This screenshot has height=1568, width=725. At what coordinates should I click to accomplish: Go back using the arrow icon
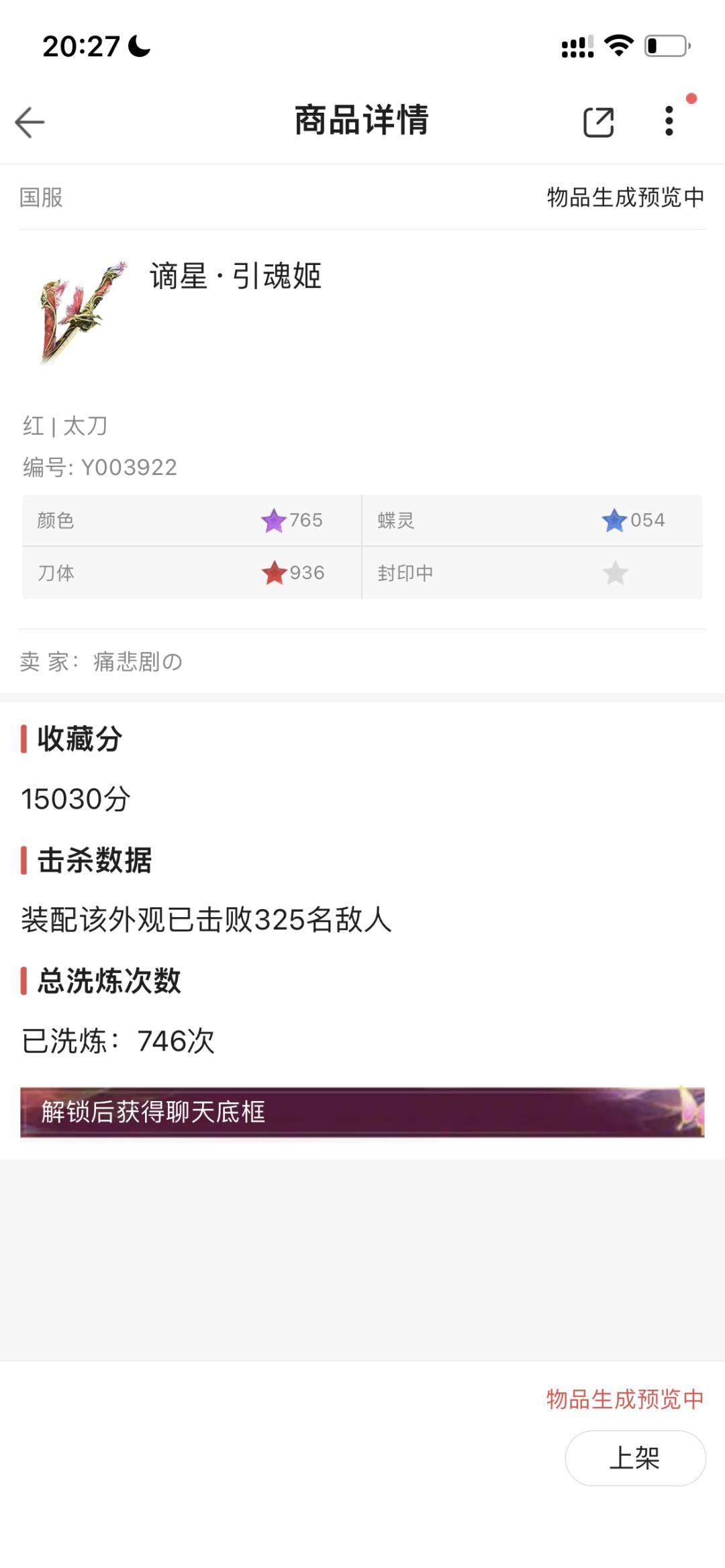point(30,122)
